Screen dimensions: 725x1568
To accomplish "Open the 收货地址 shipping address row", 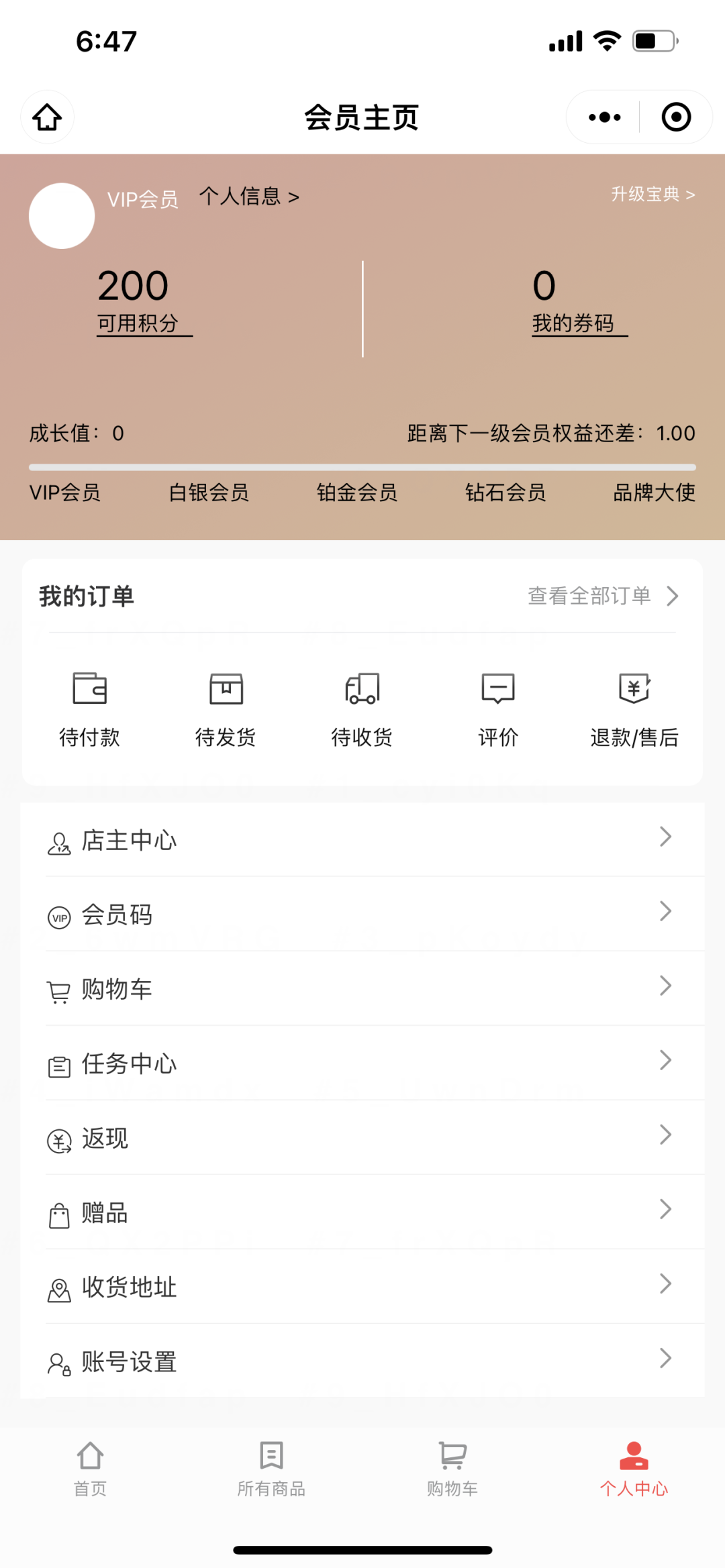I will click(362, 1286).
